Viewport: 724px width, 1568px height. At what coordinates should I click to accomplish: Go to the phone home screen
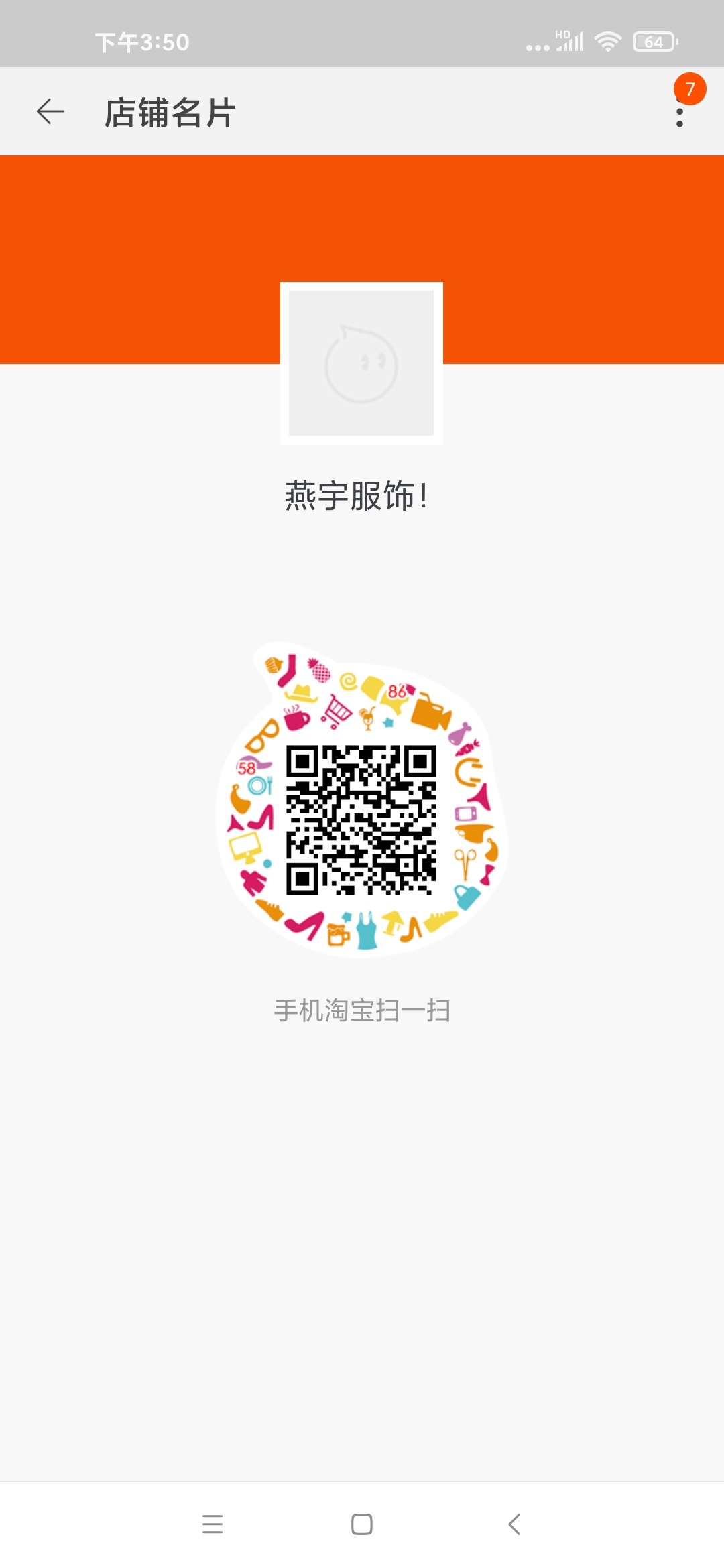(362, 1524)
